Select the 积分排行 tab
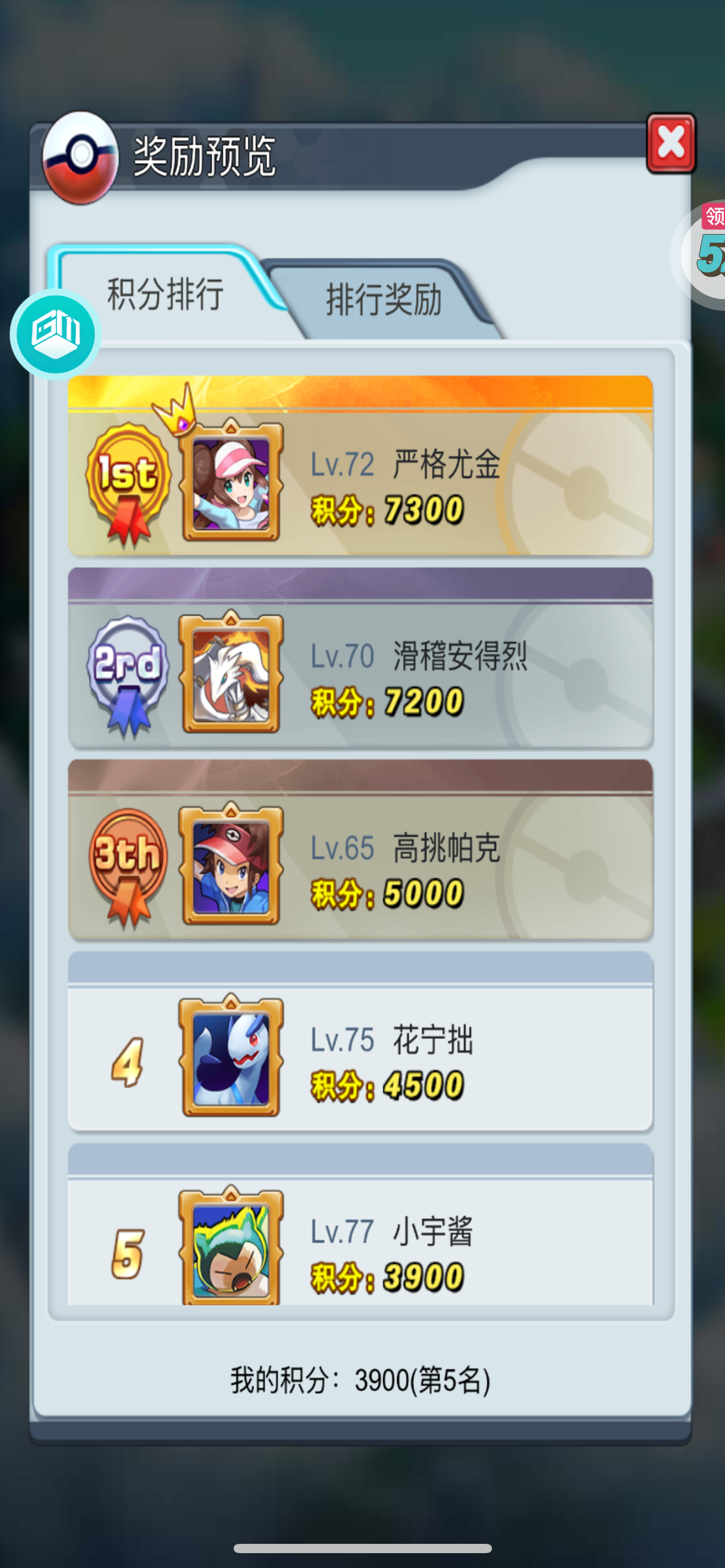725x1568 pixels. point(165,294)
